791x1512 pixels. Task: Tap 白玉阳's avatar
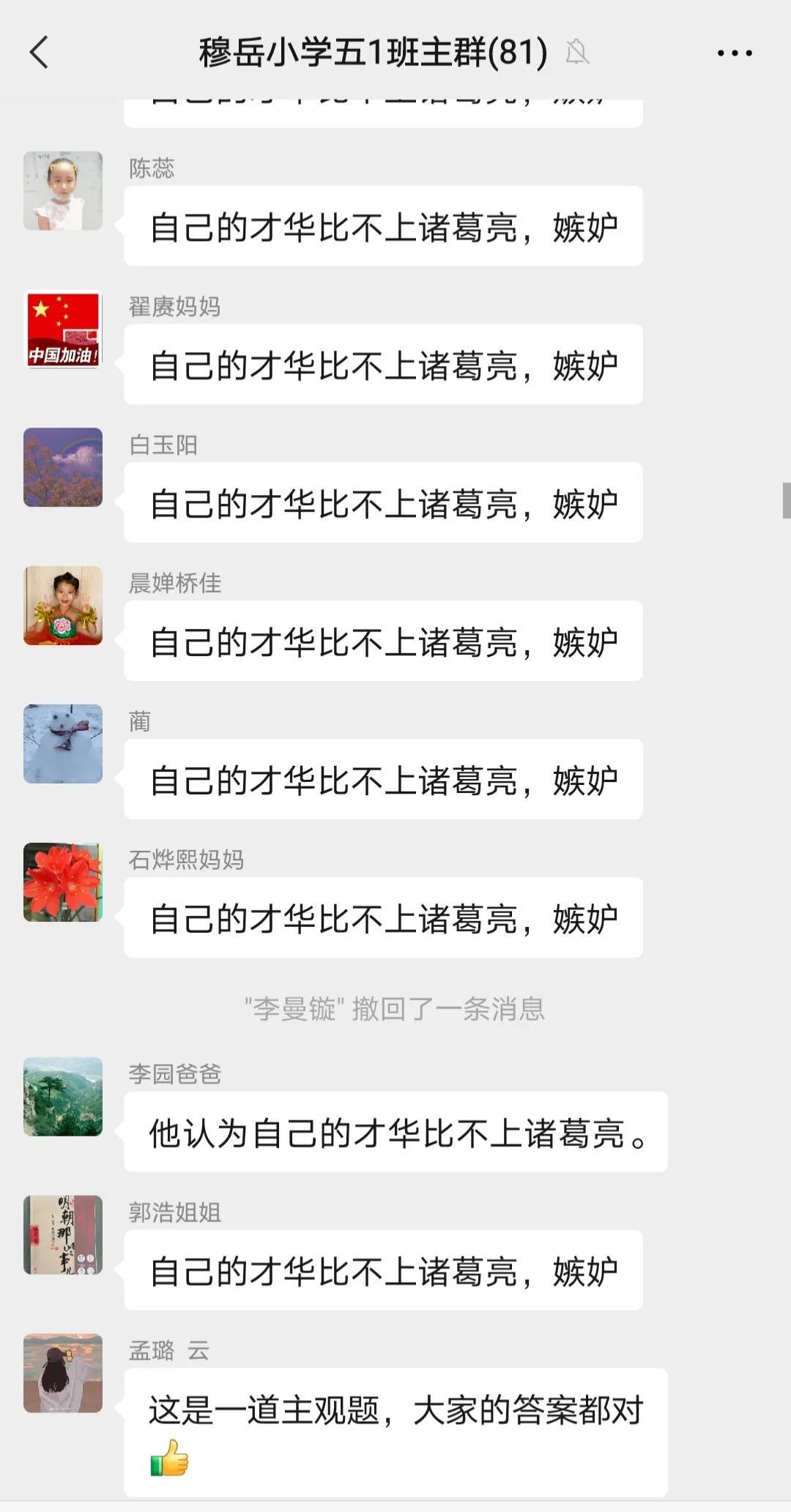63,467
